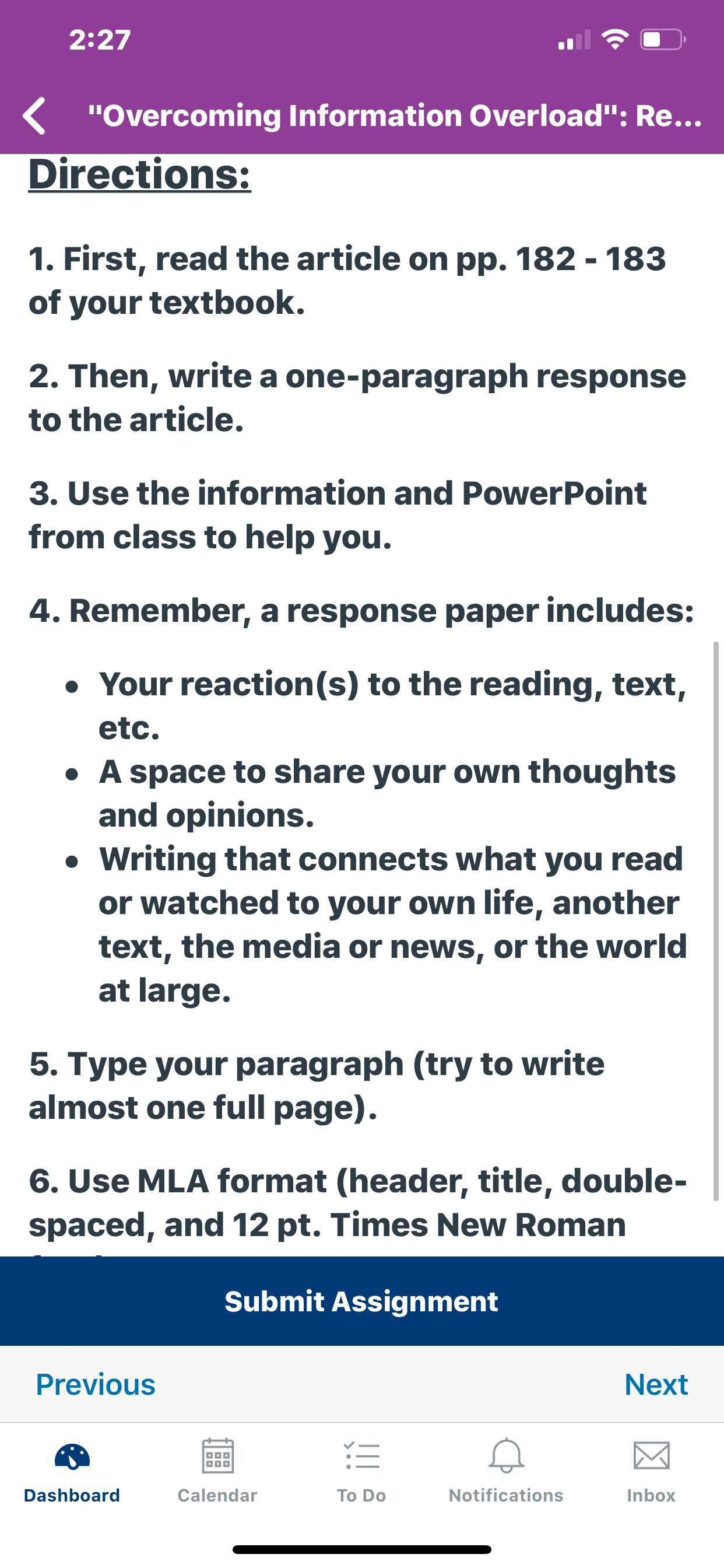This screenshot has width=724, height=1568.
Task: Open the To Do tab
Action: (x=362, y=1471)
